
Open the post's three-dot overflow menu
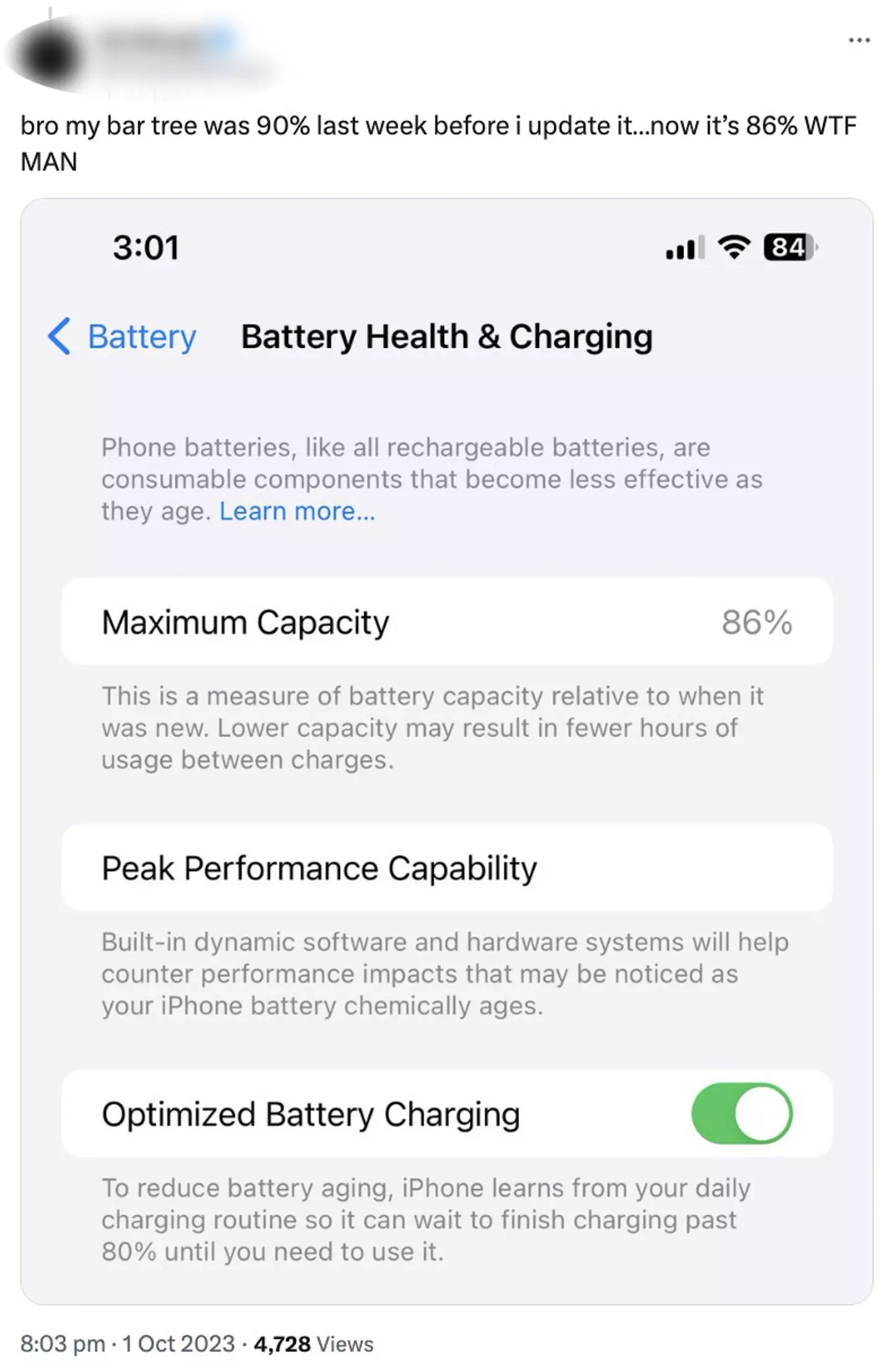[x=859, y=40]
